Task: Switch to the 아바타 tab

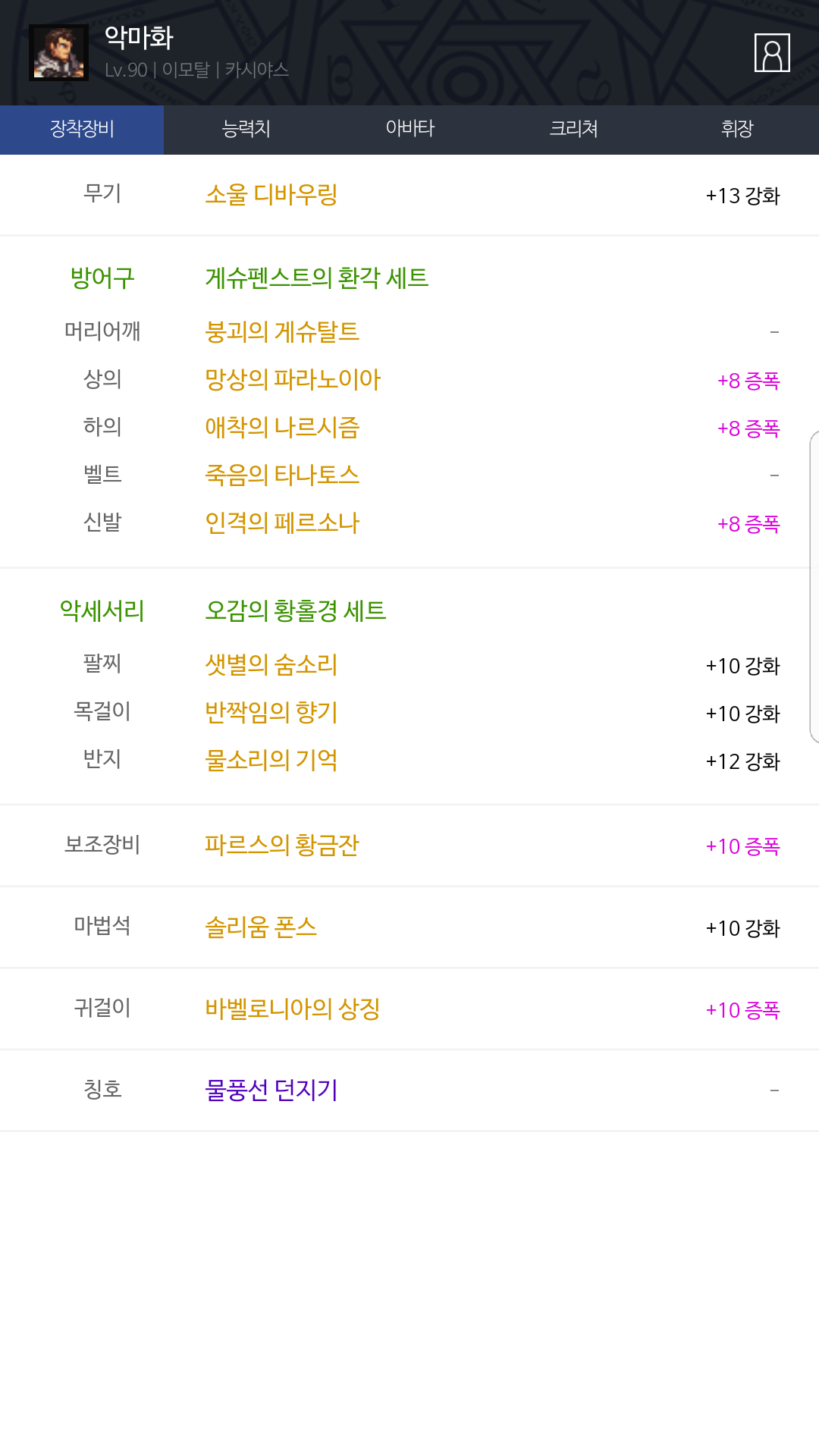Action: (x=409, y=130)
